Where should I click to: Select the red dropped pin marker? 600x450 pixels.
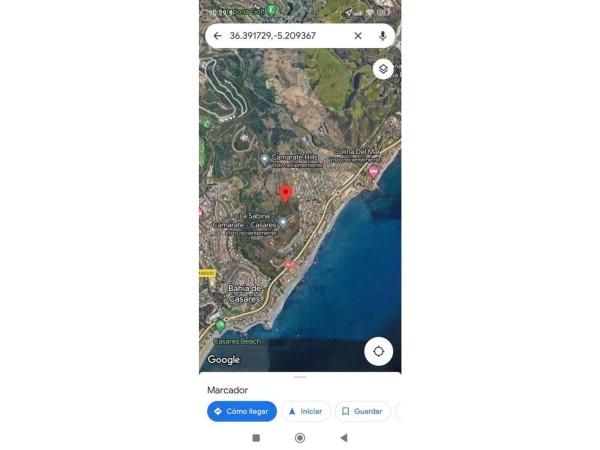tap(285, 193)
